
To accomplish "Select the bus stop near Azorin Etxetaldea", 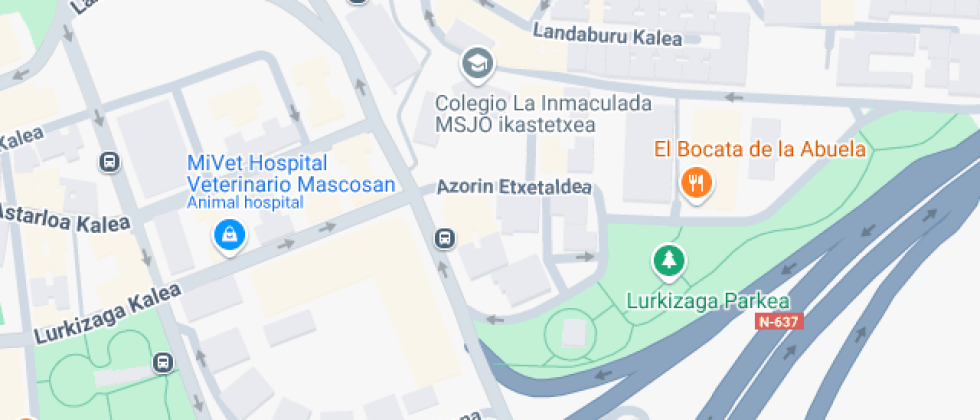I will click(x=445, y=238).
